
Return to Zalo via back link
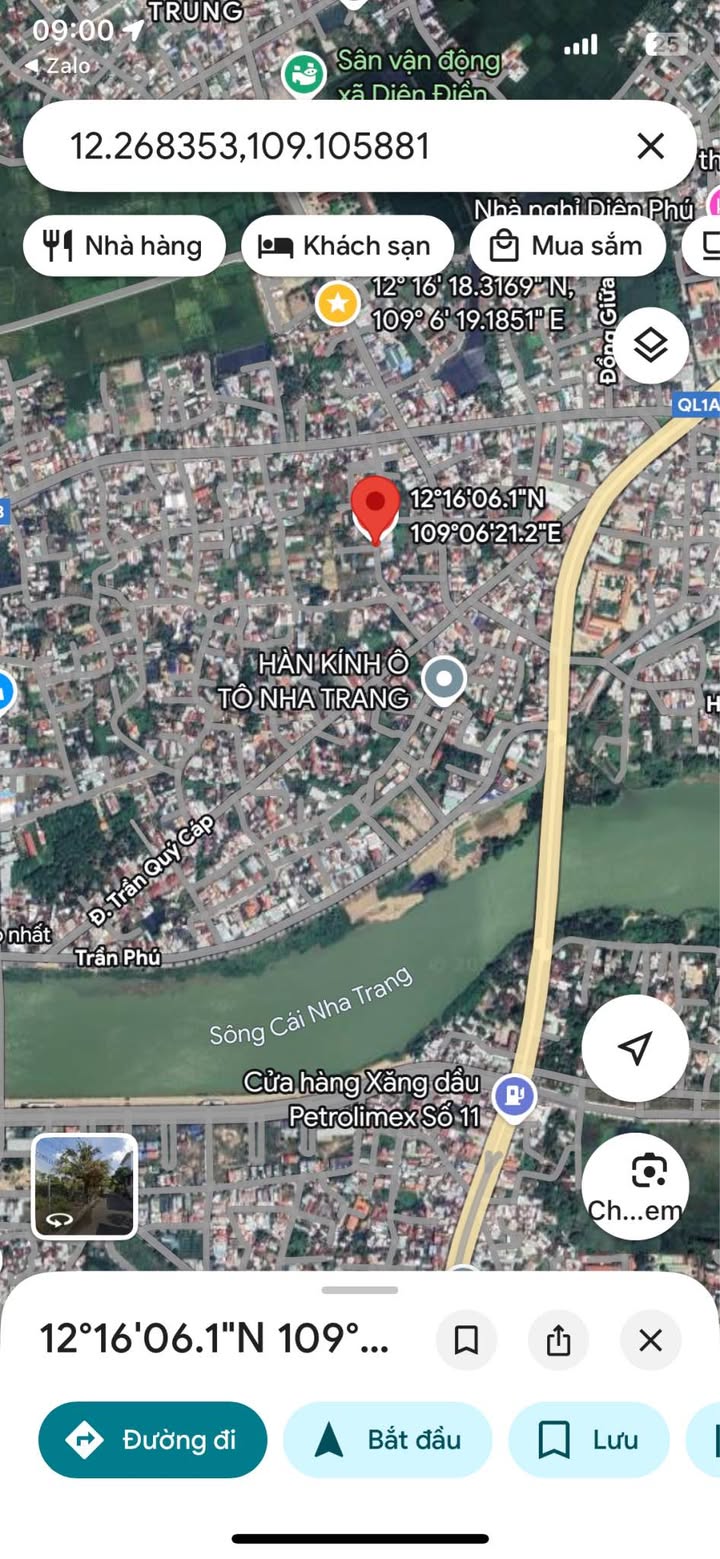tap(57, 66)
